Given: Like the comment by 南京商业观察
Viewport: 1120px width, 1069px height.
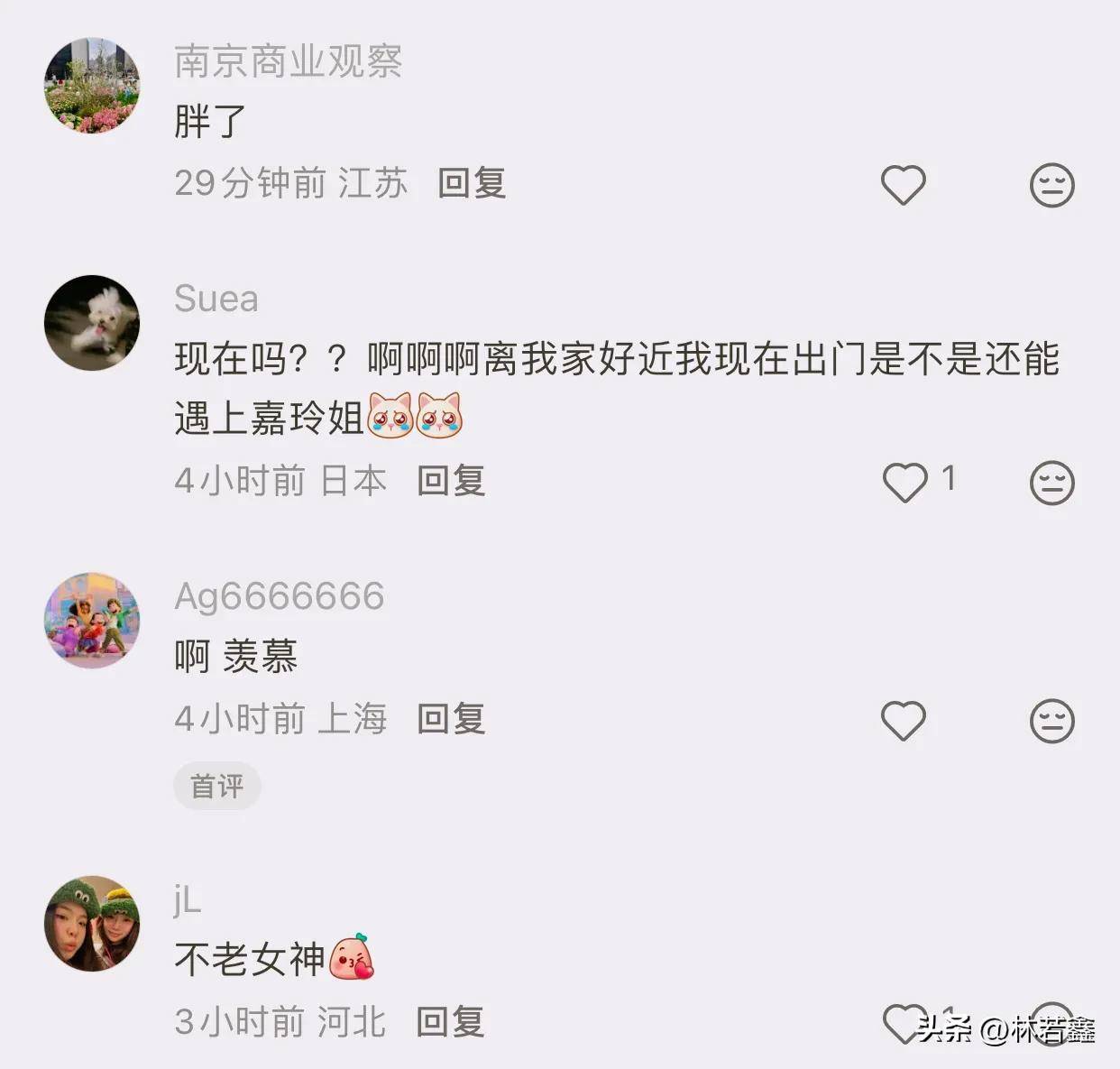Looking at the screenshot, I should tap(903, 185).
